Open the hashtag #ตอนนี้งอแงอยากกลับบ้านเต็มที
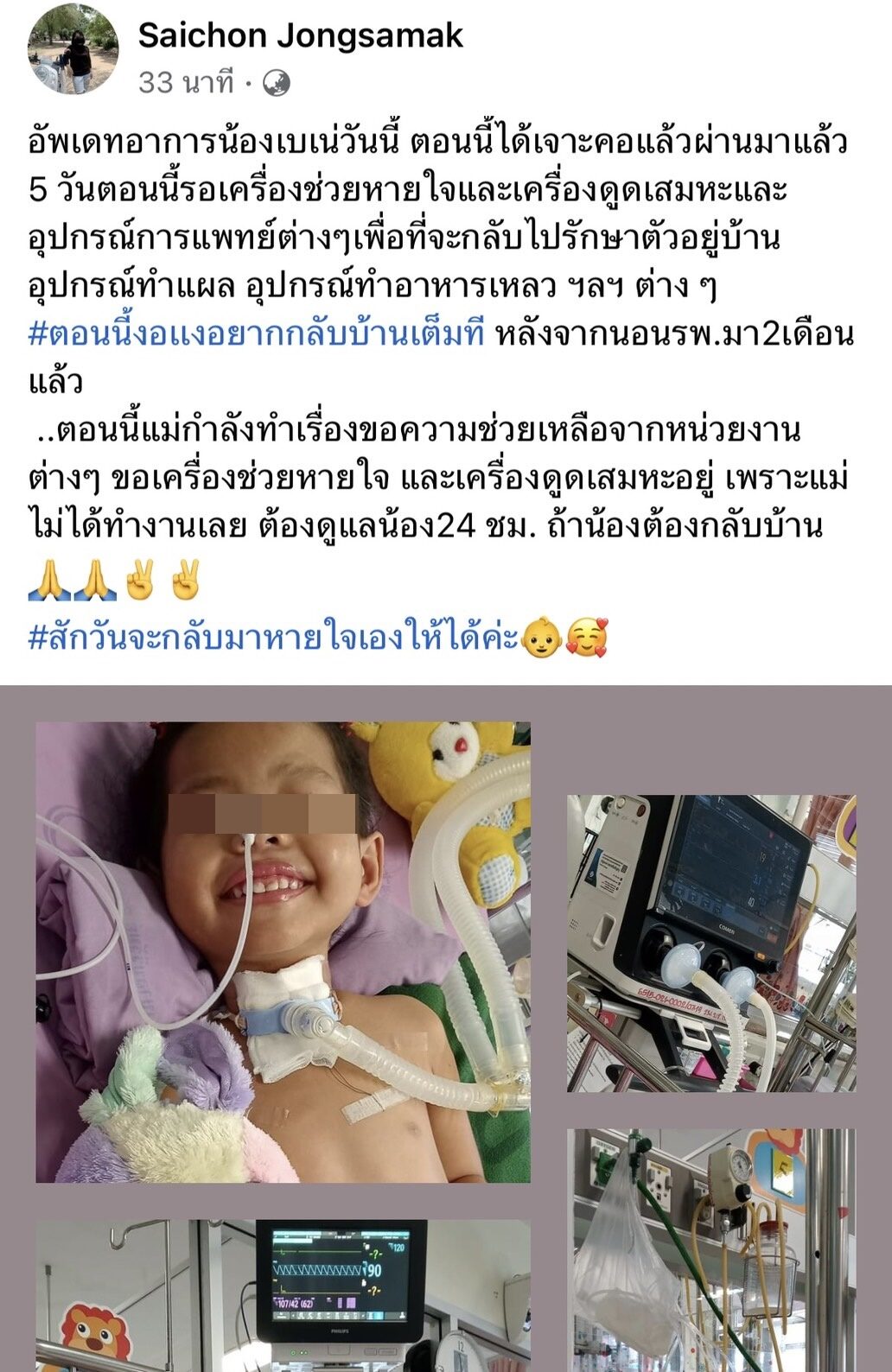892x1372 pixels. (x=257, y=333)
